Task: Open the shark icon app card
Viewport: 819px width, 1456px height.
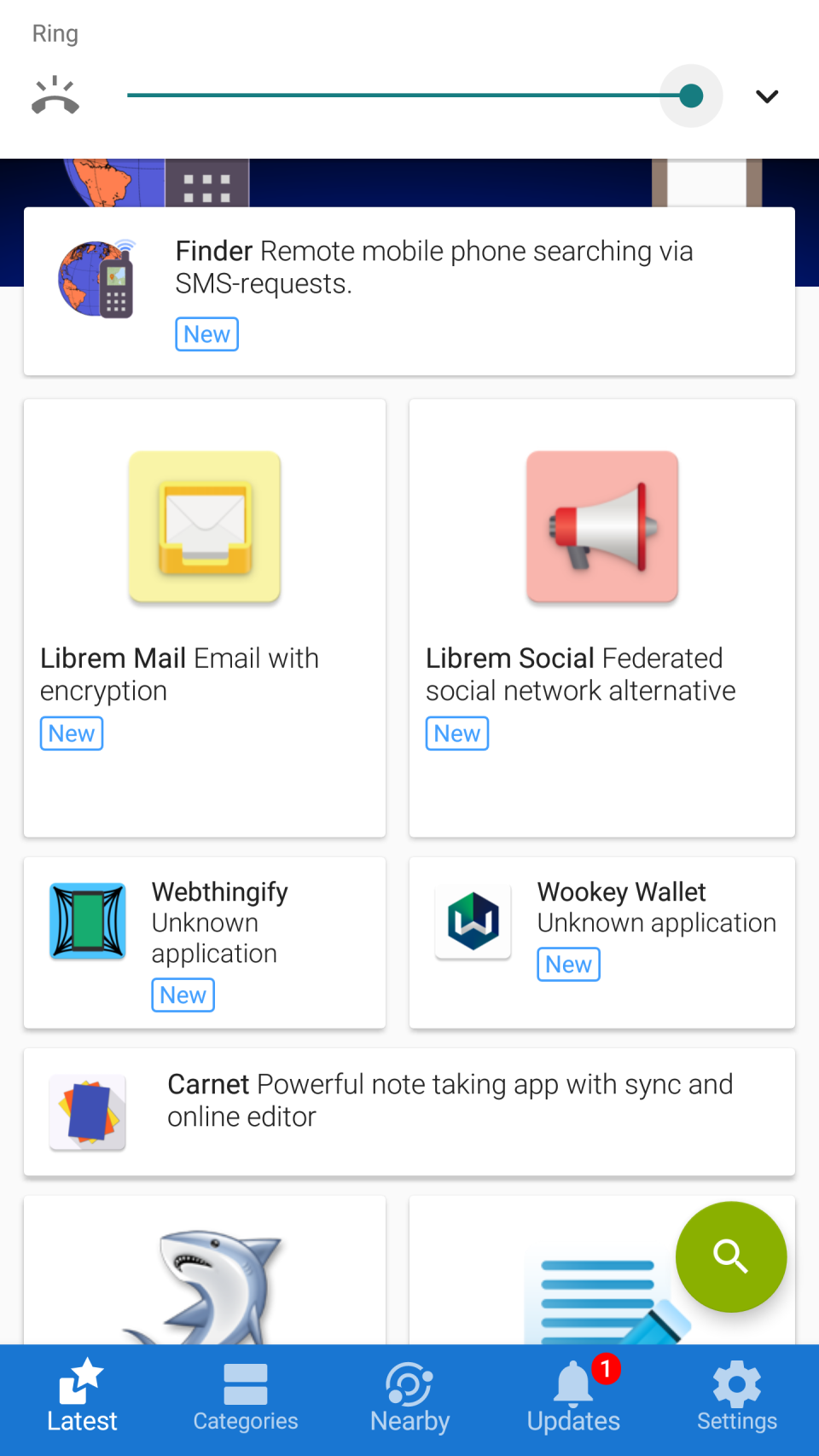Action: [205, 1271]
